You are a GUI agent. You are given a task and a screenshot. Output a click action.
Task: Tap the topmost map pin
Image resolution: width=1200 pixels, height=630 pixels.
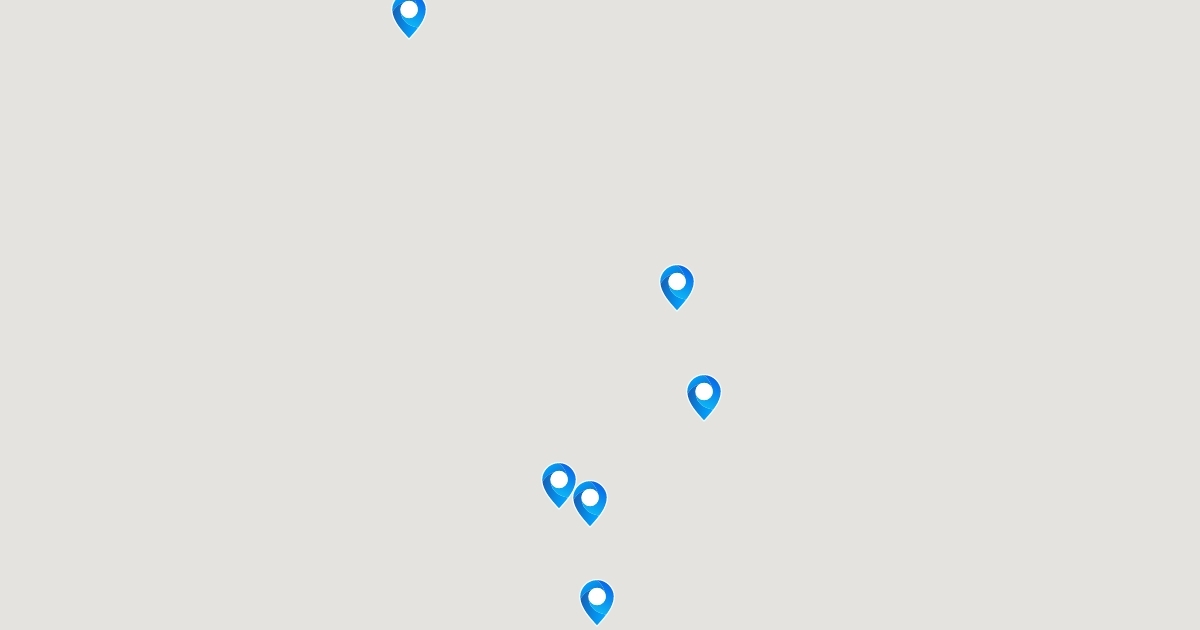point(409,15)
